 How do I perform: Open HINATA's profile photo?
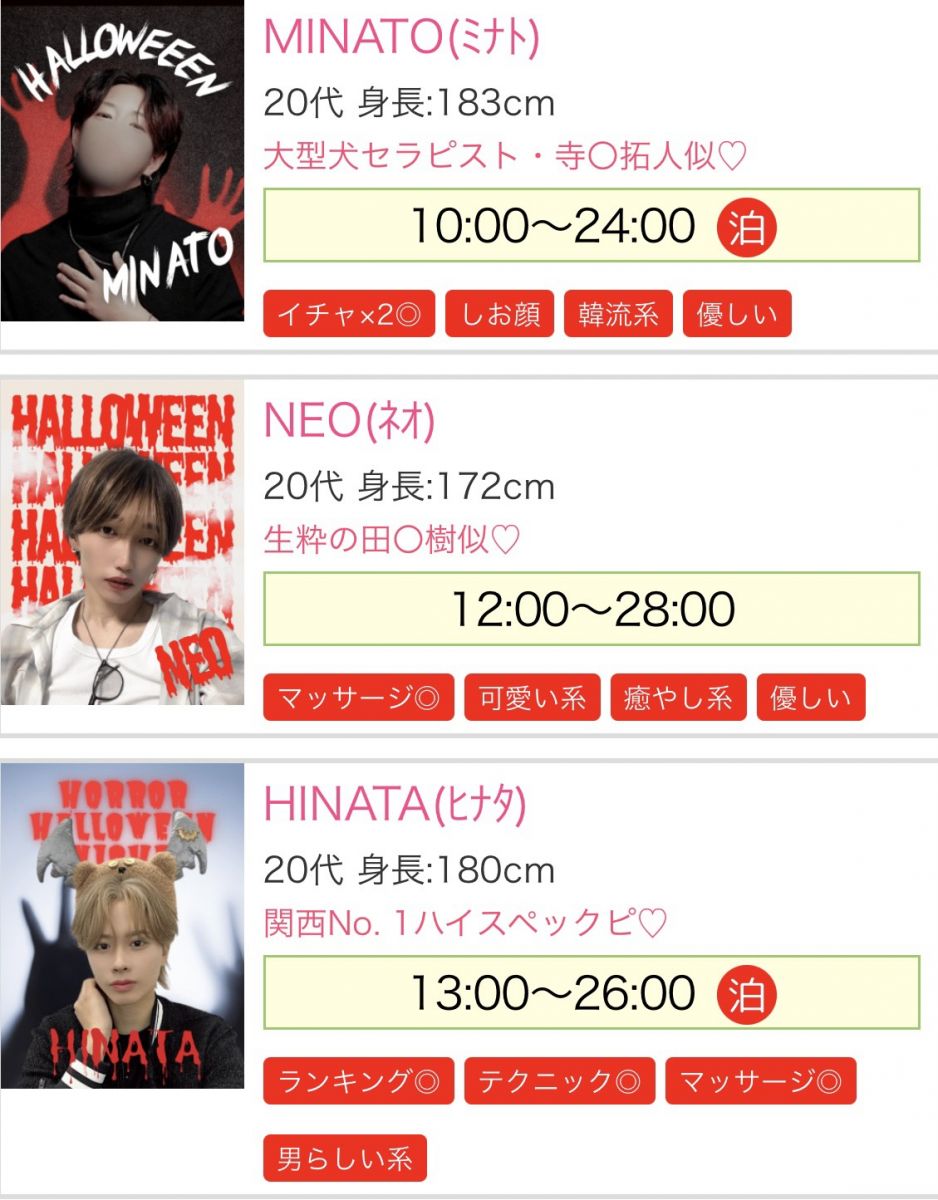click(x=122, y=925)
